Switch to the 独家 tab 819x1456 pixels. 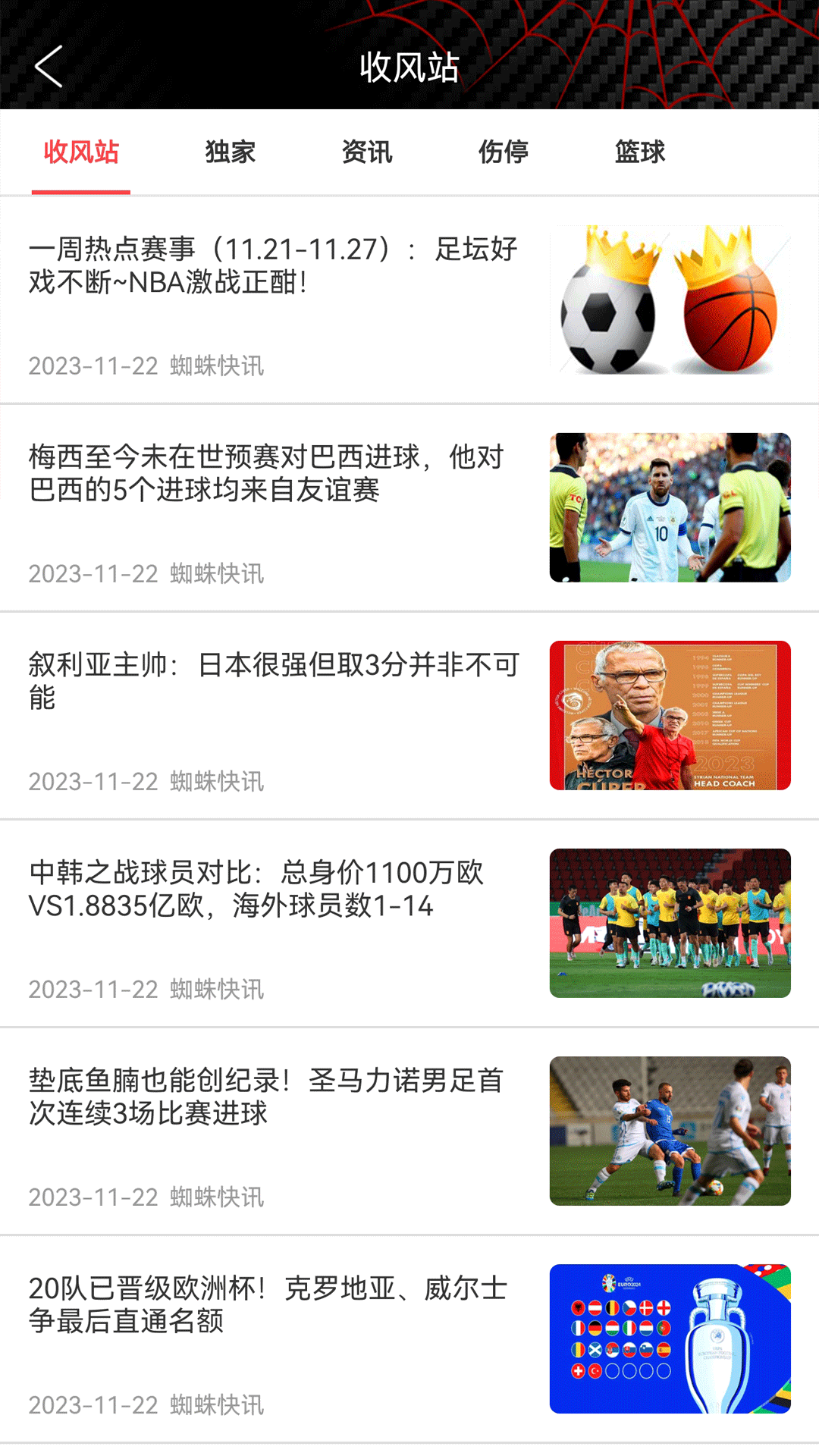click(x=231, y=152)
